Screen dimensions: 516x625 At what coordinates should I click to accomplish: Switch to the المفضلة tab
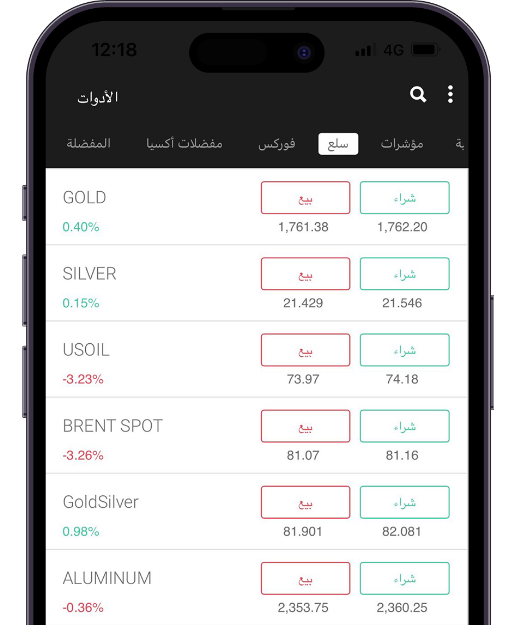coord(88,143)
